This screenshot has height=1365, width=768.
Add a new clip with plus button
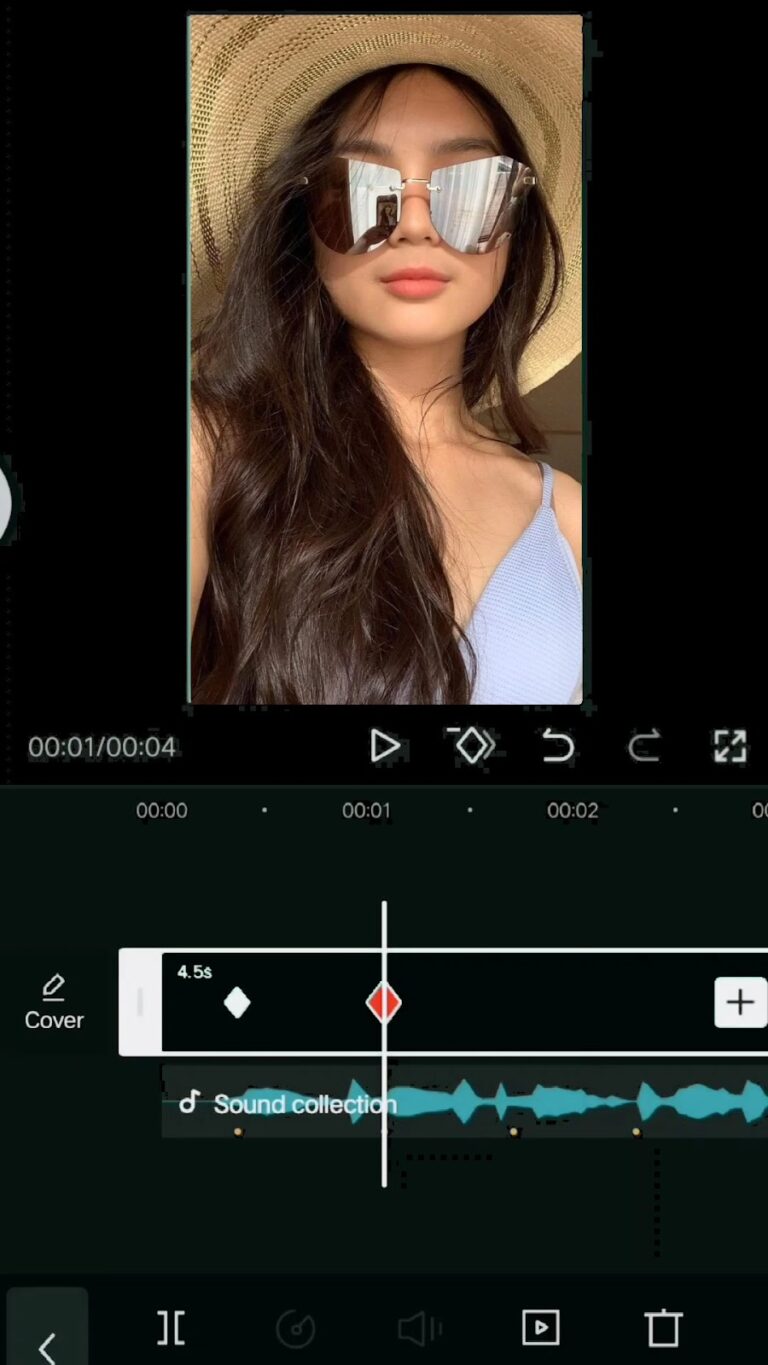(x=740, y=1002)
